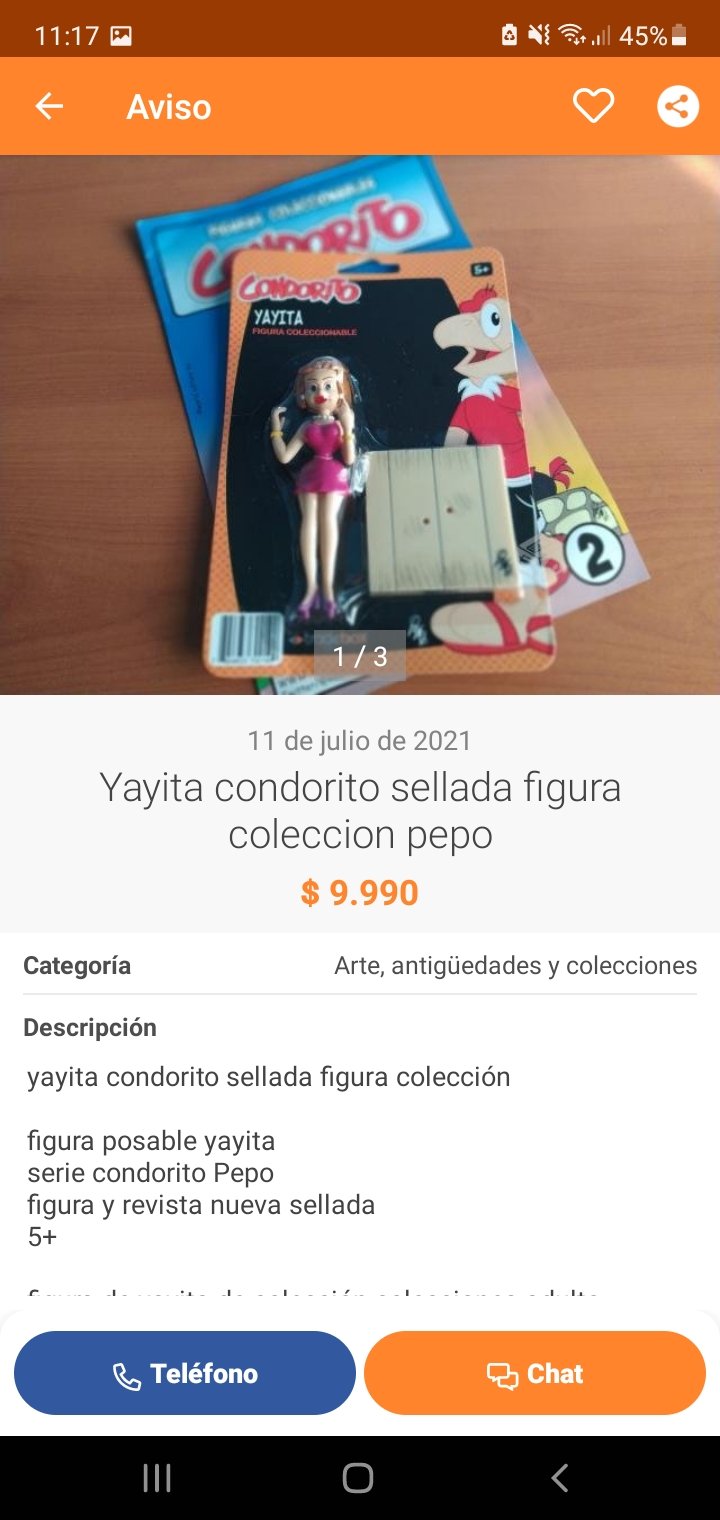Go back using the arrow beside Aviso
This screenshot has width=720, height=1520.
click(x=49, y=106)
